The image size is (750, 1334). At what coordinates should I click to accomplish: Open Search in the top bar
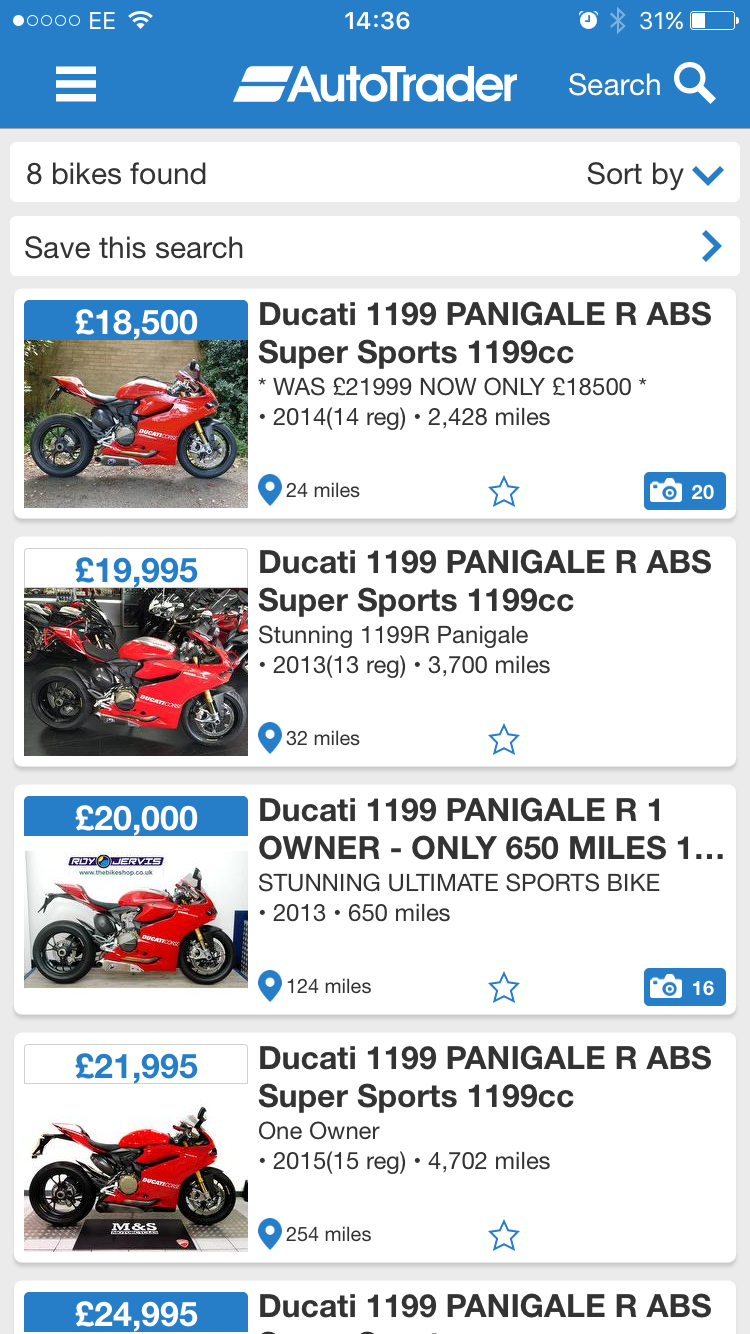[641, 85]
